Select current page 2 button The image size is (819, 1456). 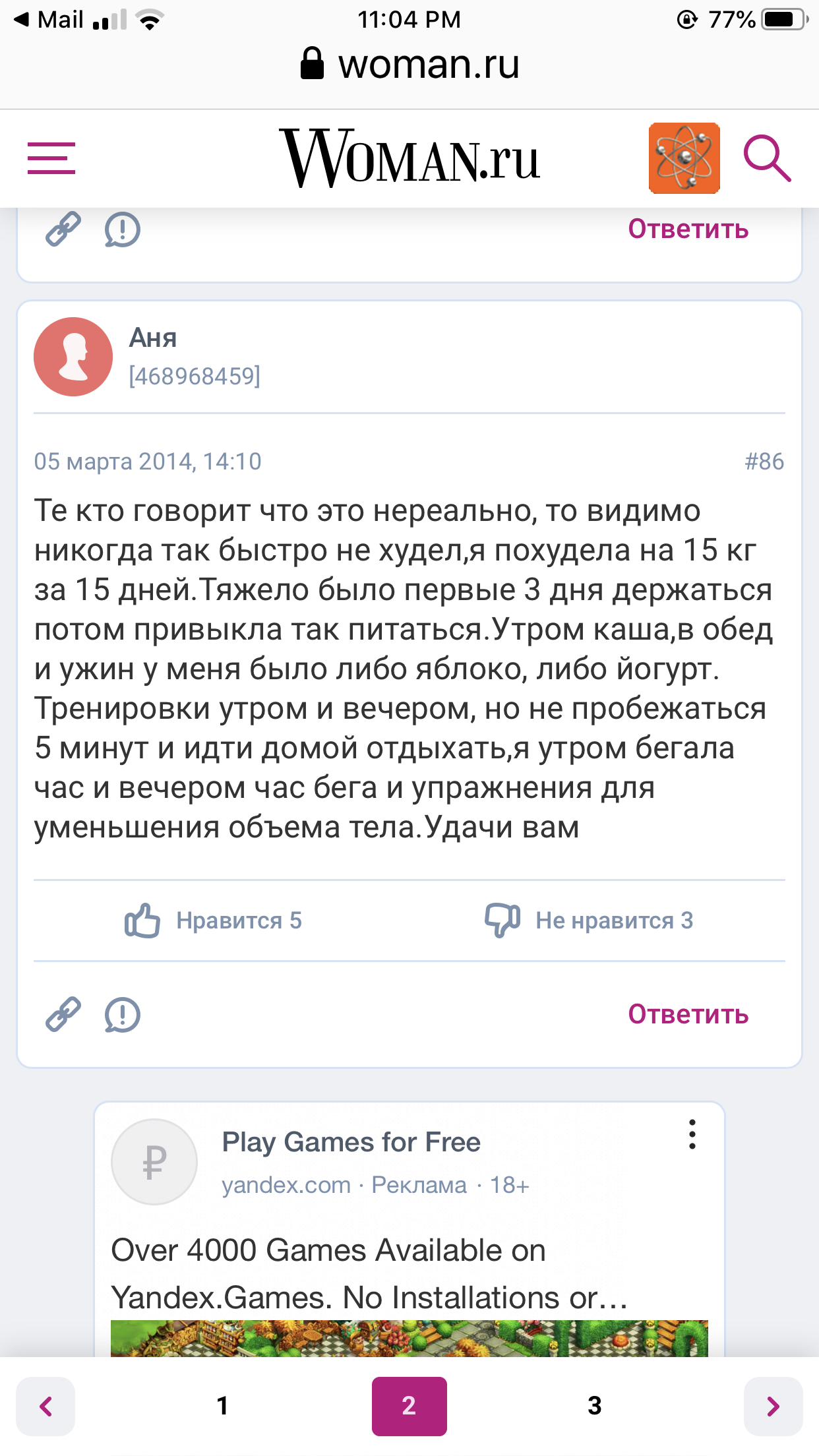(409, 1406)
